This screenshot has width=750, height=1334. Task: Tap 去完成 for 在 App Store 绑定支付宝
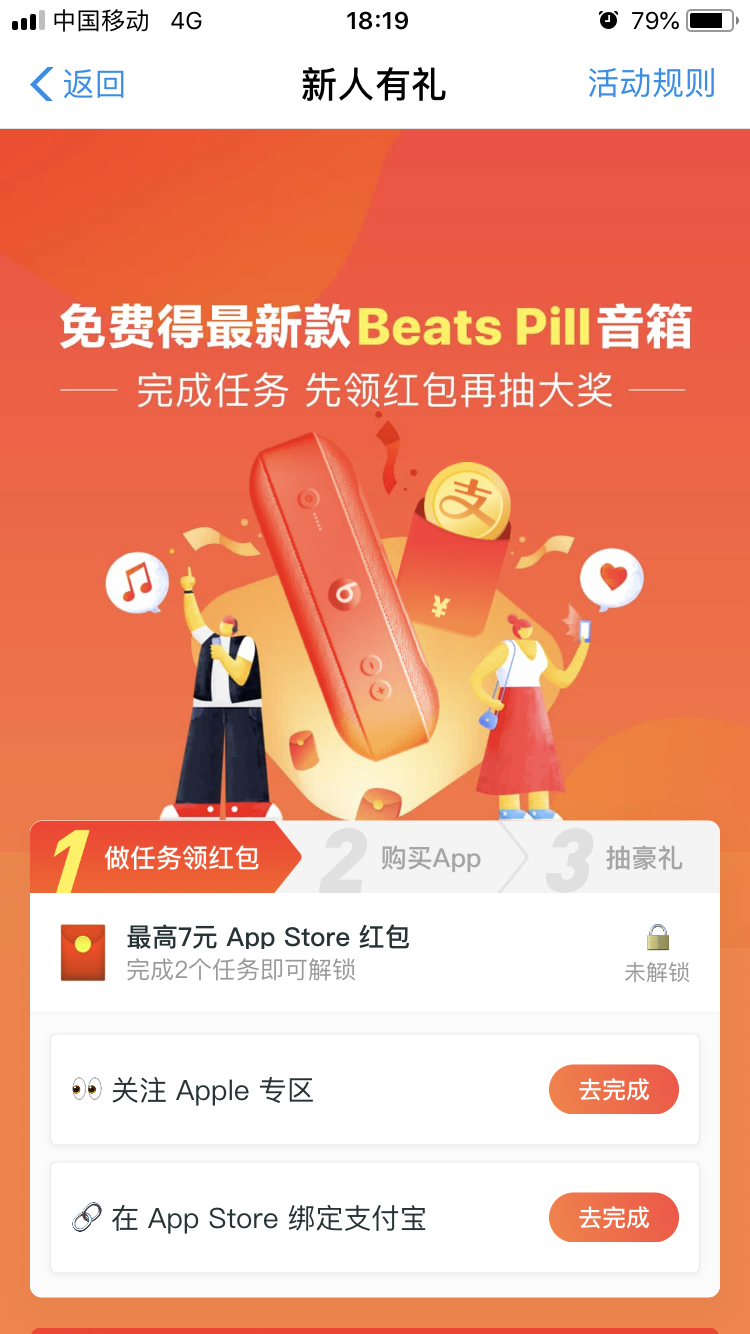pos(614,1218)
